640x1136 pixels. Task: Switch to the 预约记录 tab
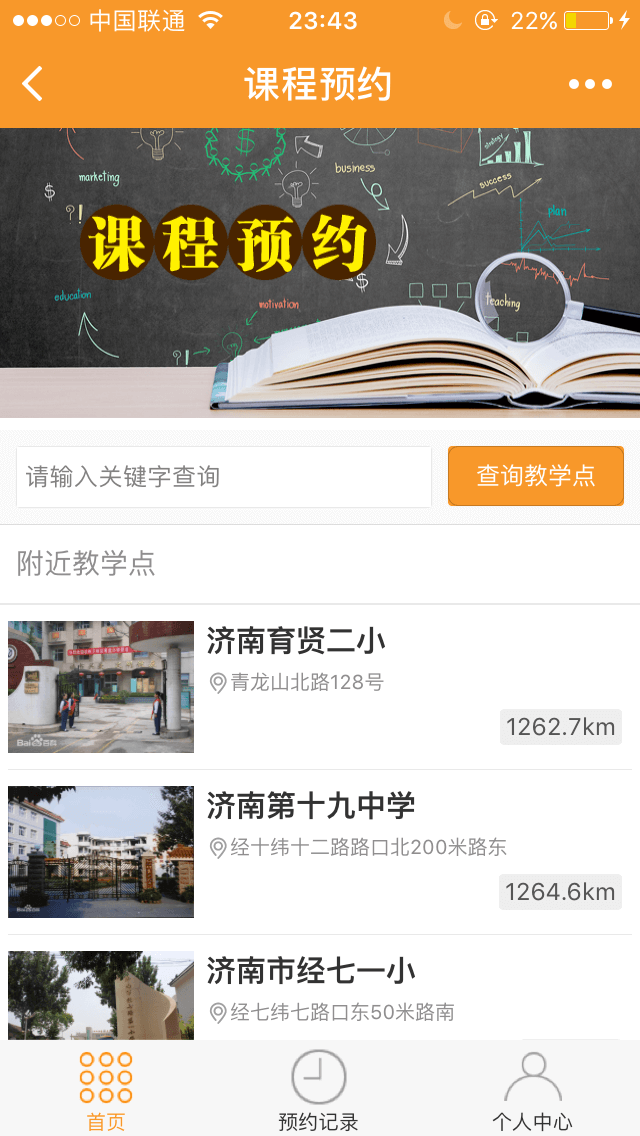tap(318, 1090)
